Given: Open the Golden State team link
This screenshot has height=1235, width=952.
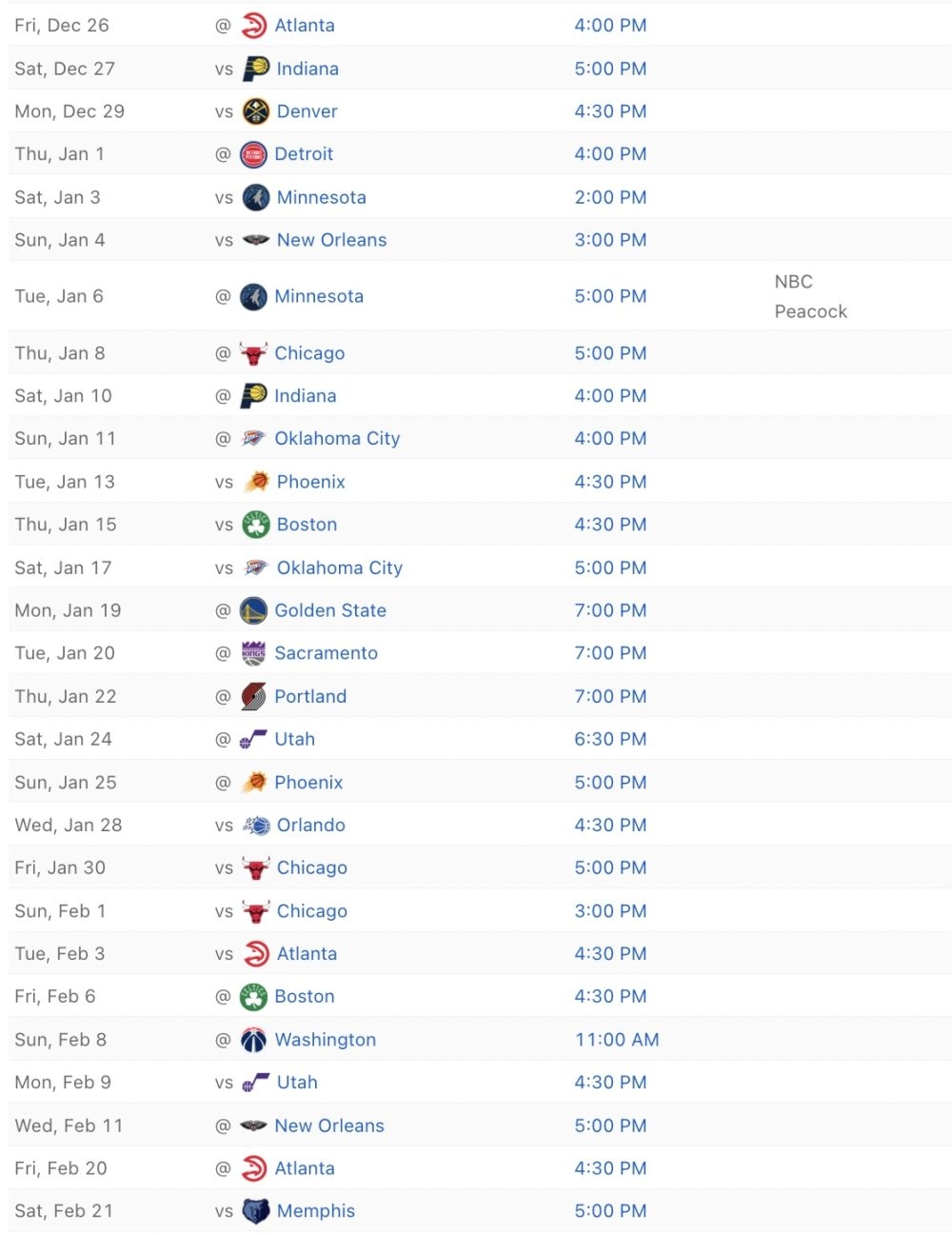Looking at the screenshot, I should point(330,610).
